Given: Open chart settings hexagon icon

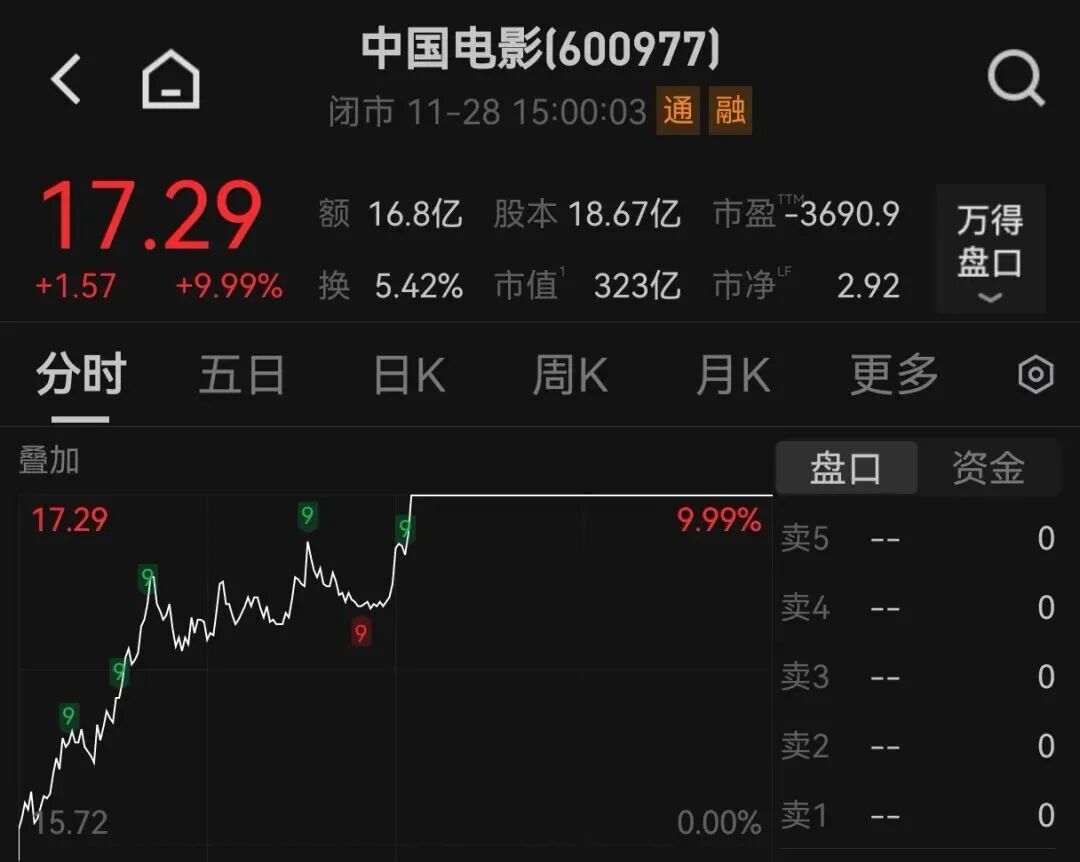Looking at the screenshot, I should tap(1035, 376).
